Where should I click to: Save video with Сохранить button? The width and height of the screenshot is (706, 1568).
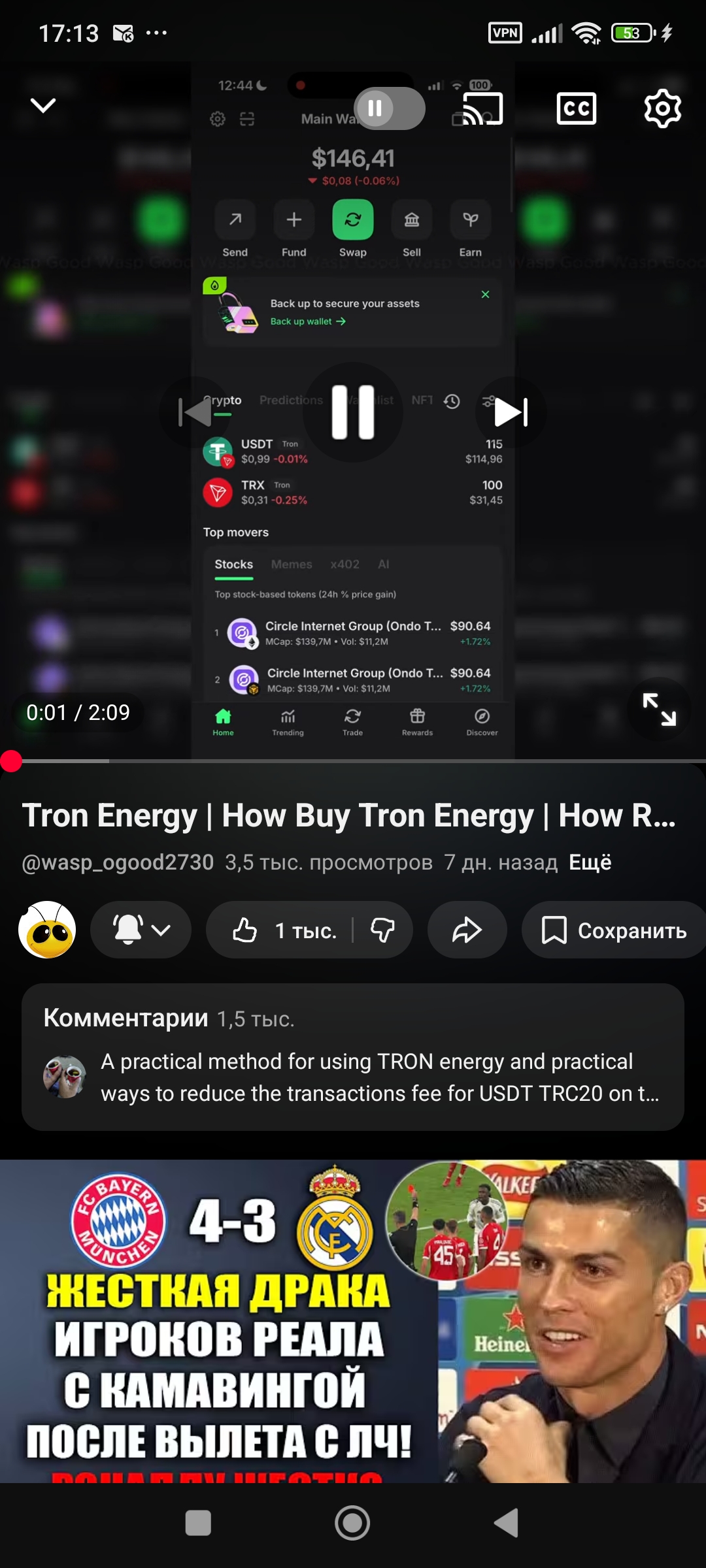click(614, 930)
